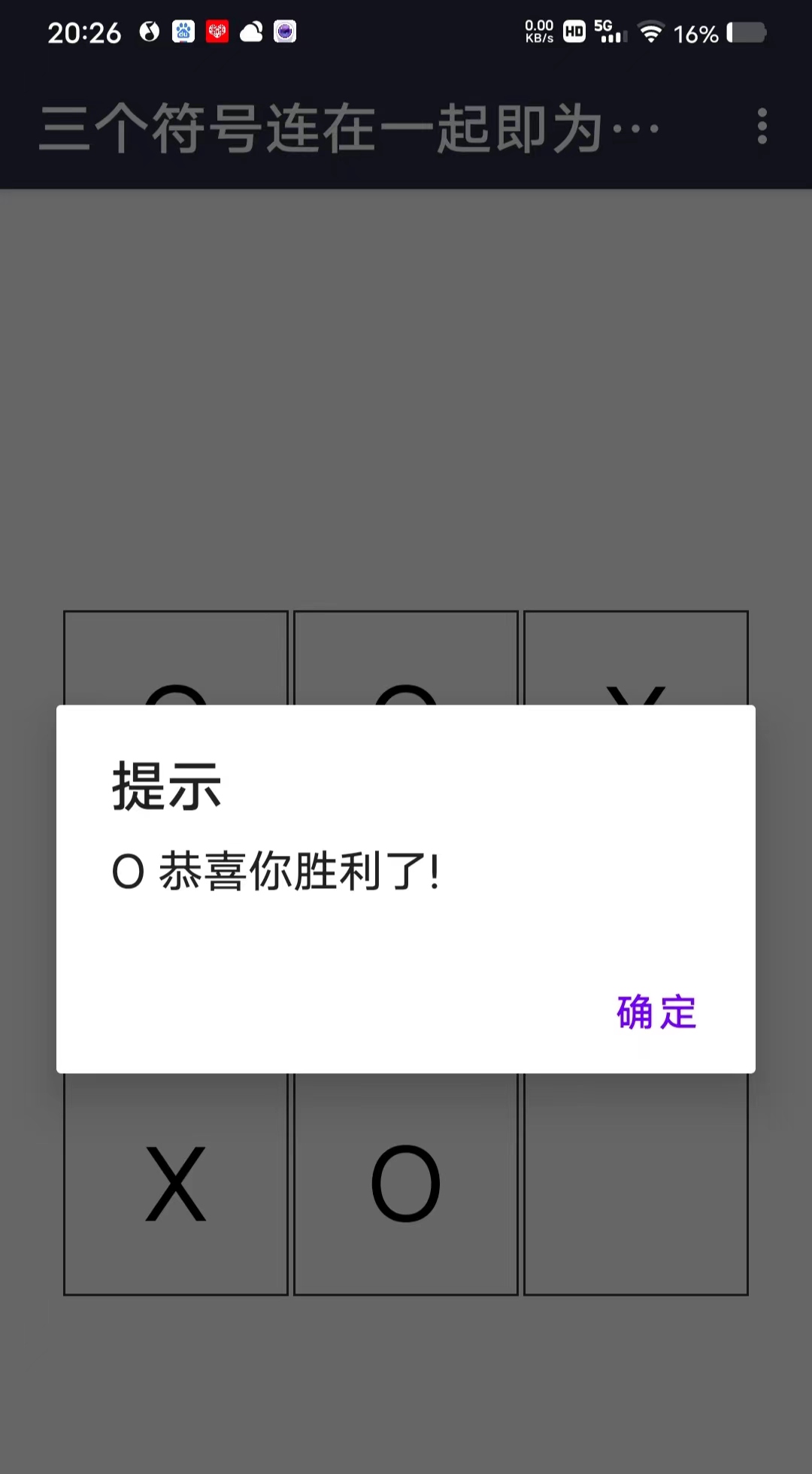Click the purple app icon in status bar

click(x=286, y=32)
